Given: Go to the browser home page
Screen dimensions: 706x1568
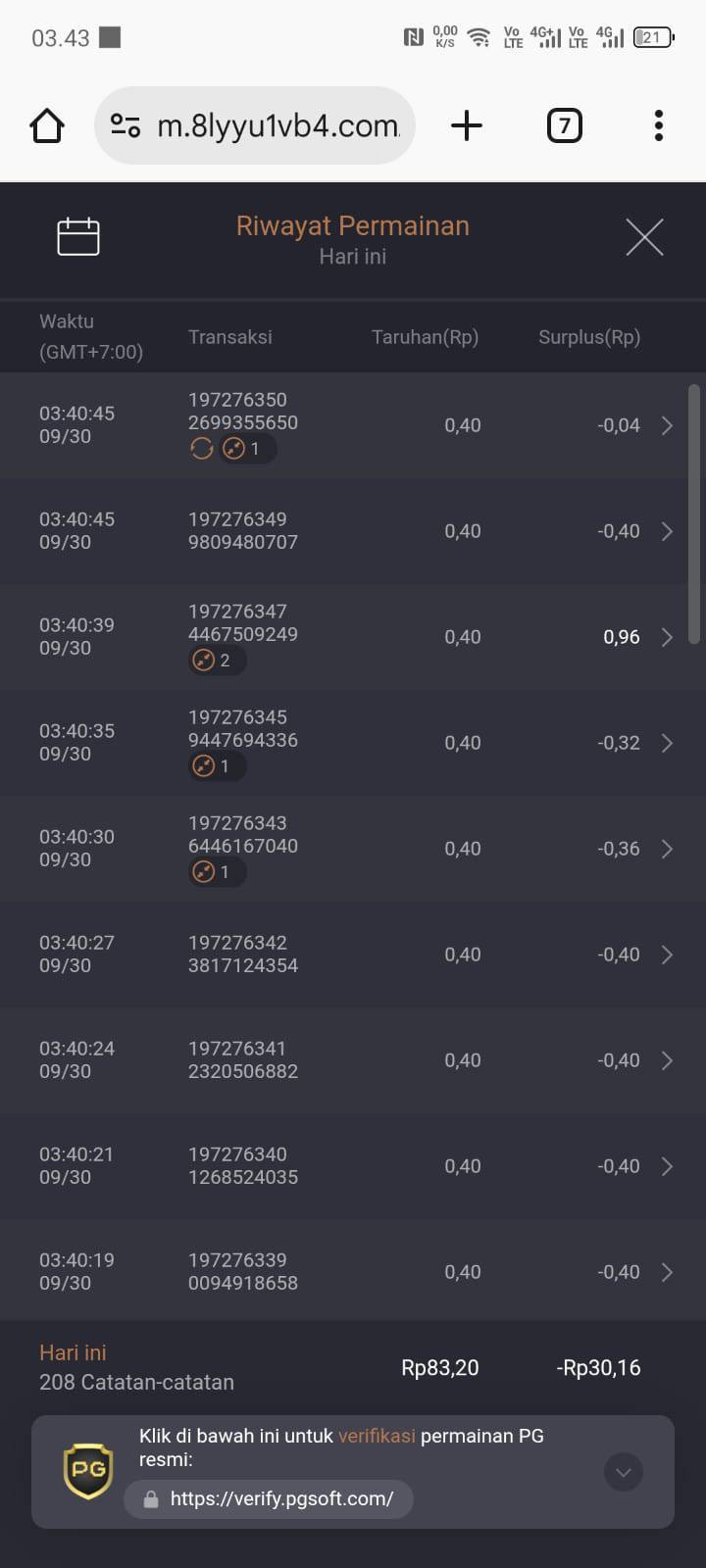Looking at the screenshot, I should tap(47, 125).
